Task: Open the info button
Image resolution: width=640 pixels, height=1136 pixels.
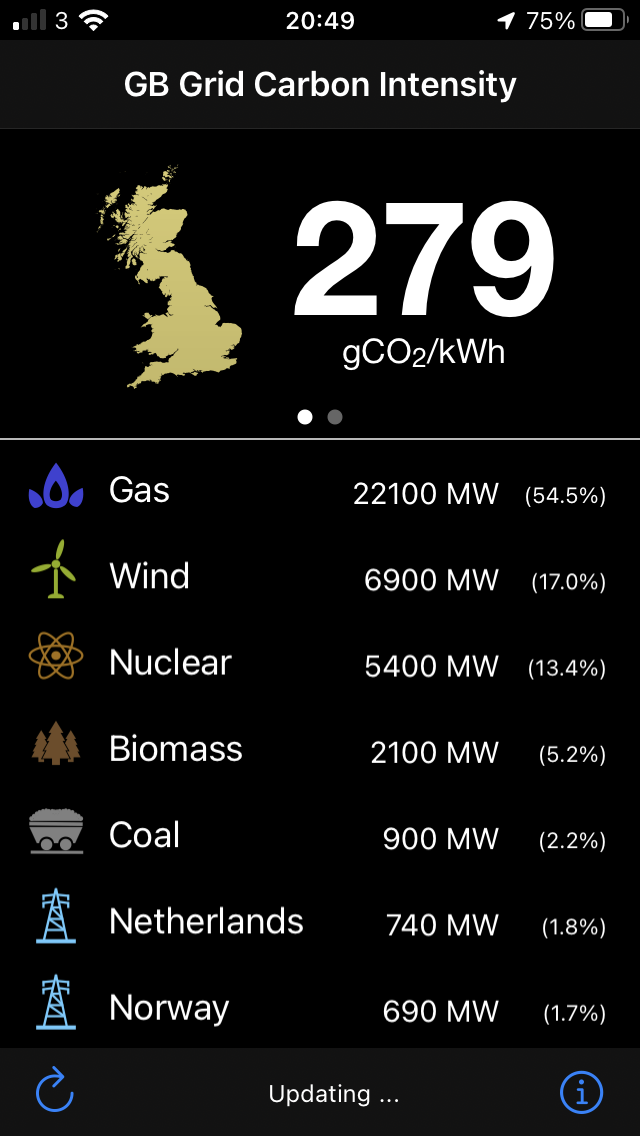Action: [581, 1093]
